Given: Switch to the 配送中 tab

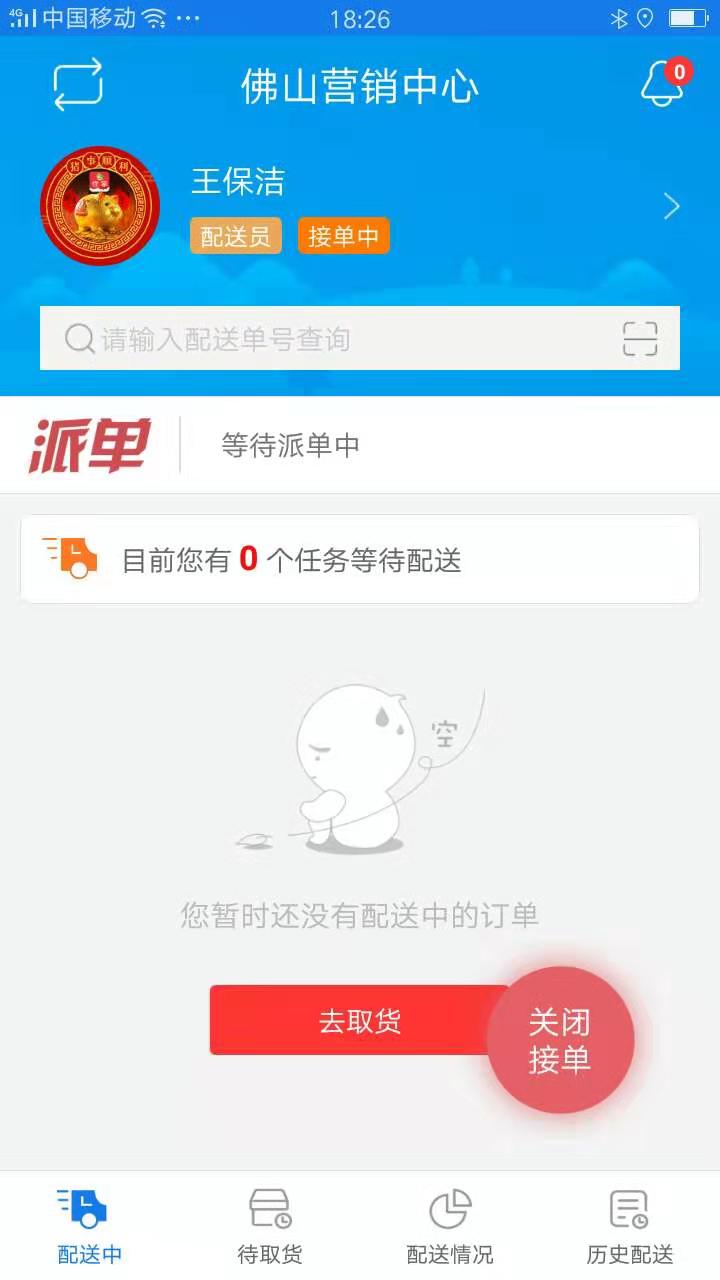Looking at the screenshot, I should [90, 1225].
